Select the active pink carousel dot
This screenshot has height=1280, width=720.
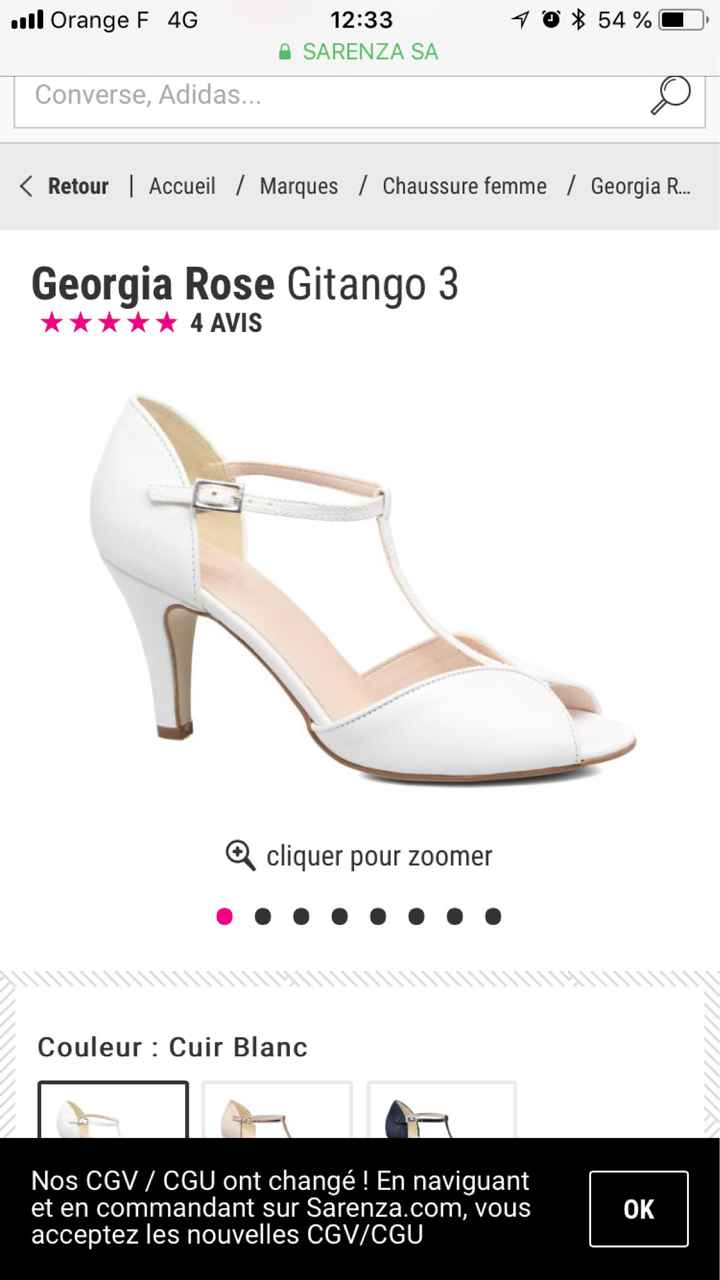pyautogui.click(x=223, y=915)
